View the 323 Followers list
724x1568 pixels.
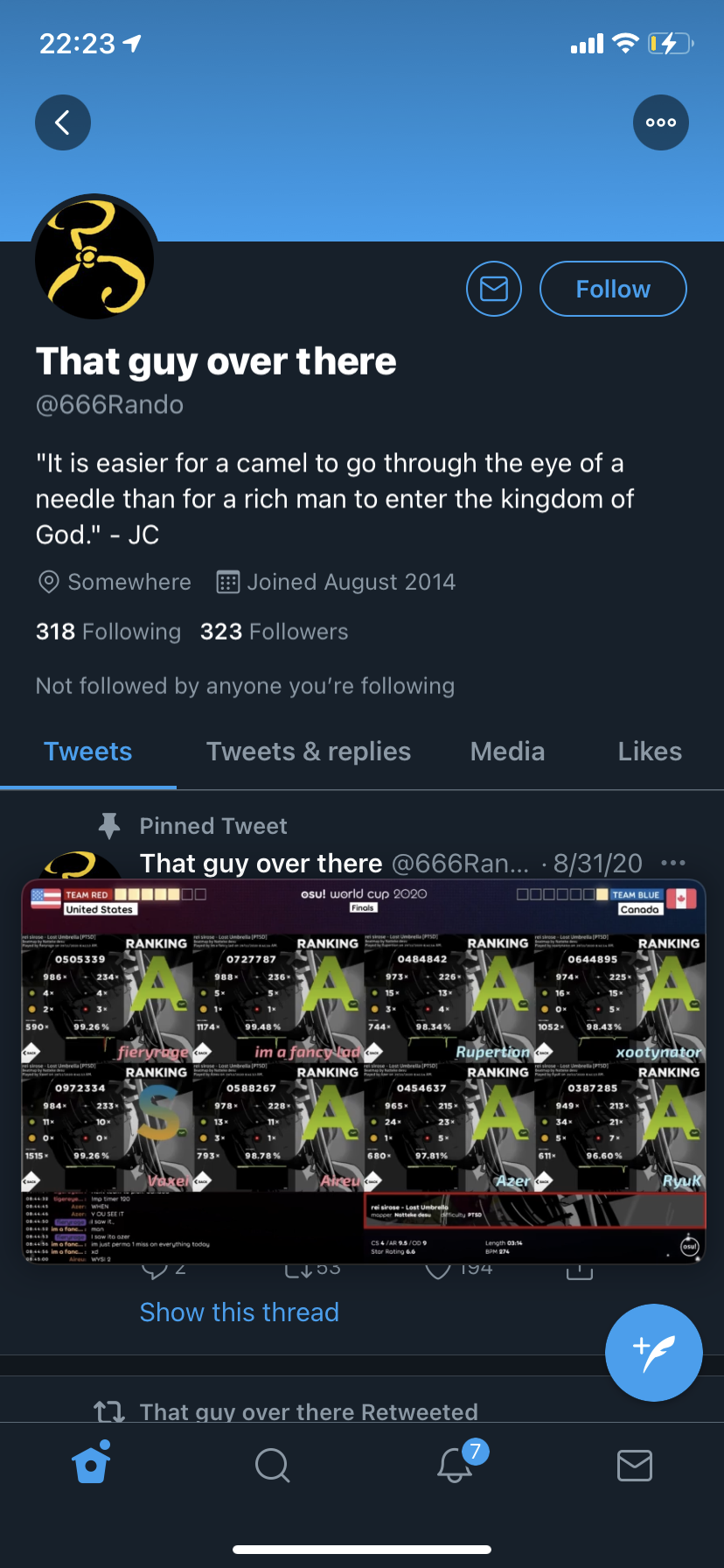(274, 632)
